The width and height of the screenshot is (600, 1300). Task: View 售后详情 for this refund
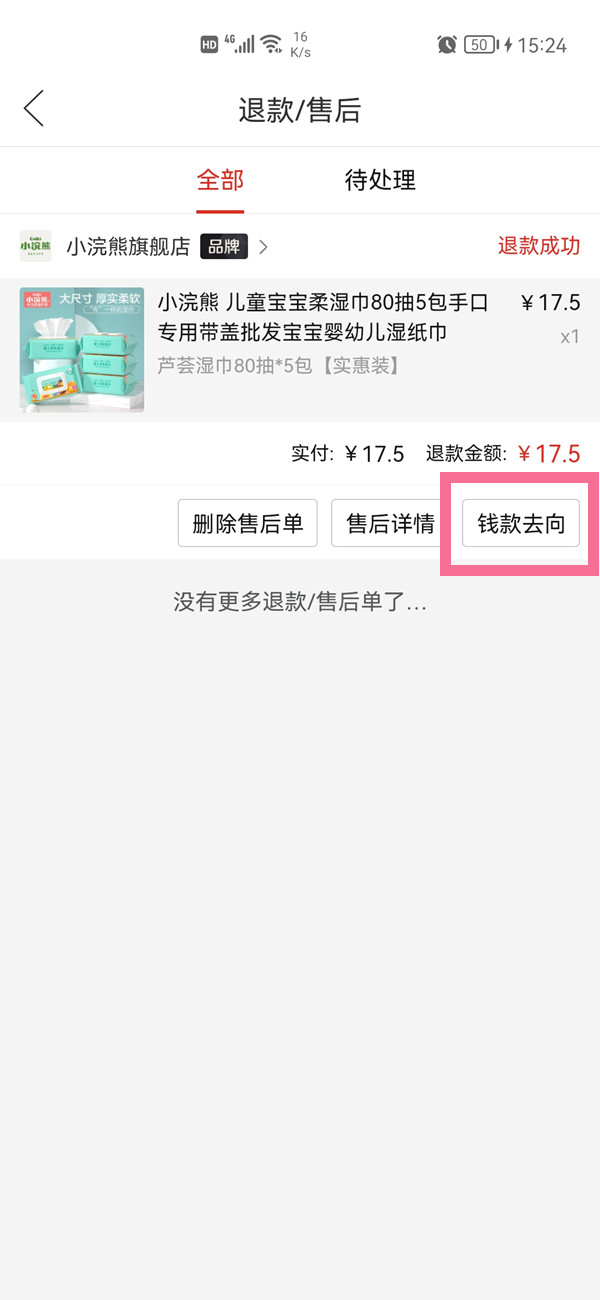[x=390, y=523]
